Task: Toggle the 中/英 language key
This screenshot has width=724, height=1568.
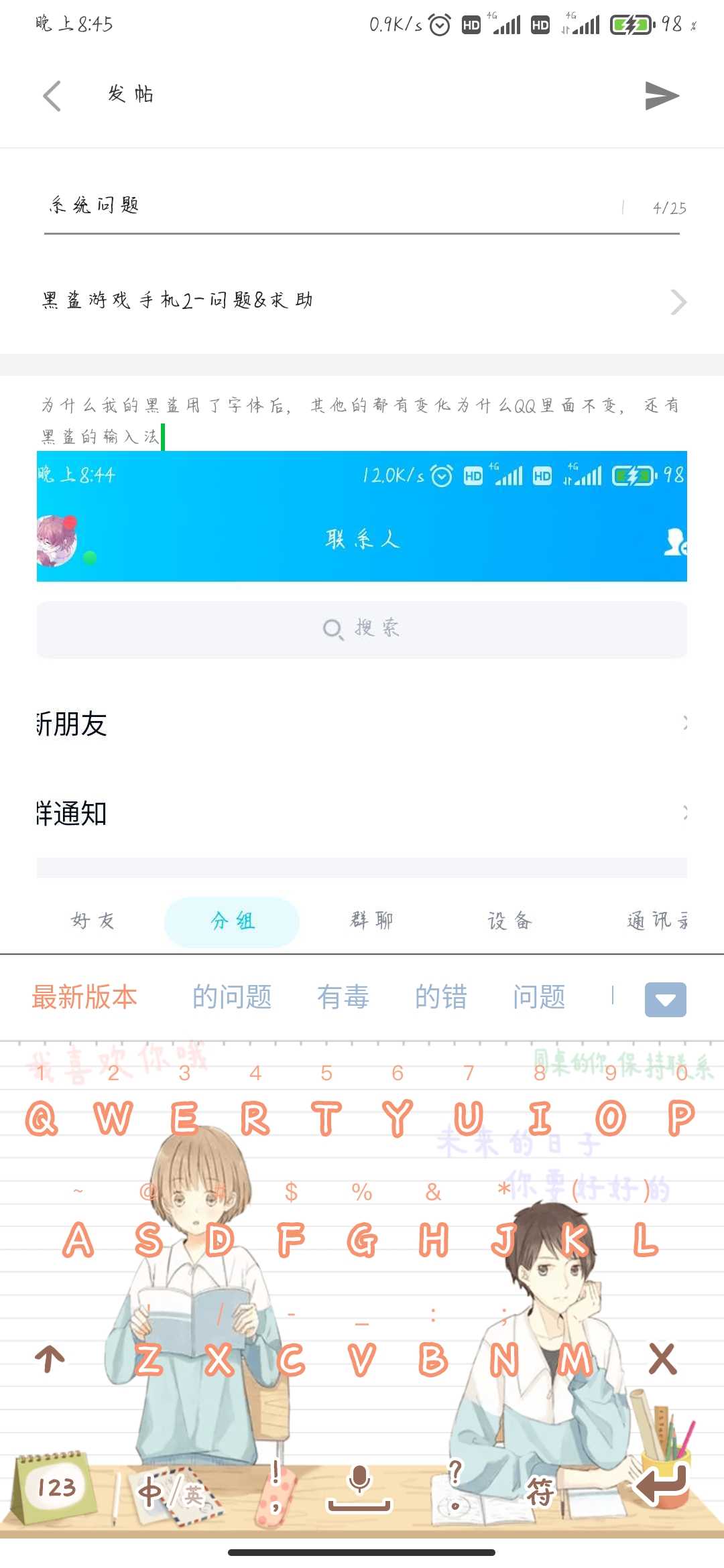Action: pyautogui.click(x=170, y=1492)
